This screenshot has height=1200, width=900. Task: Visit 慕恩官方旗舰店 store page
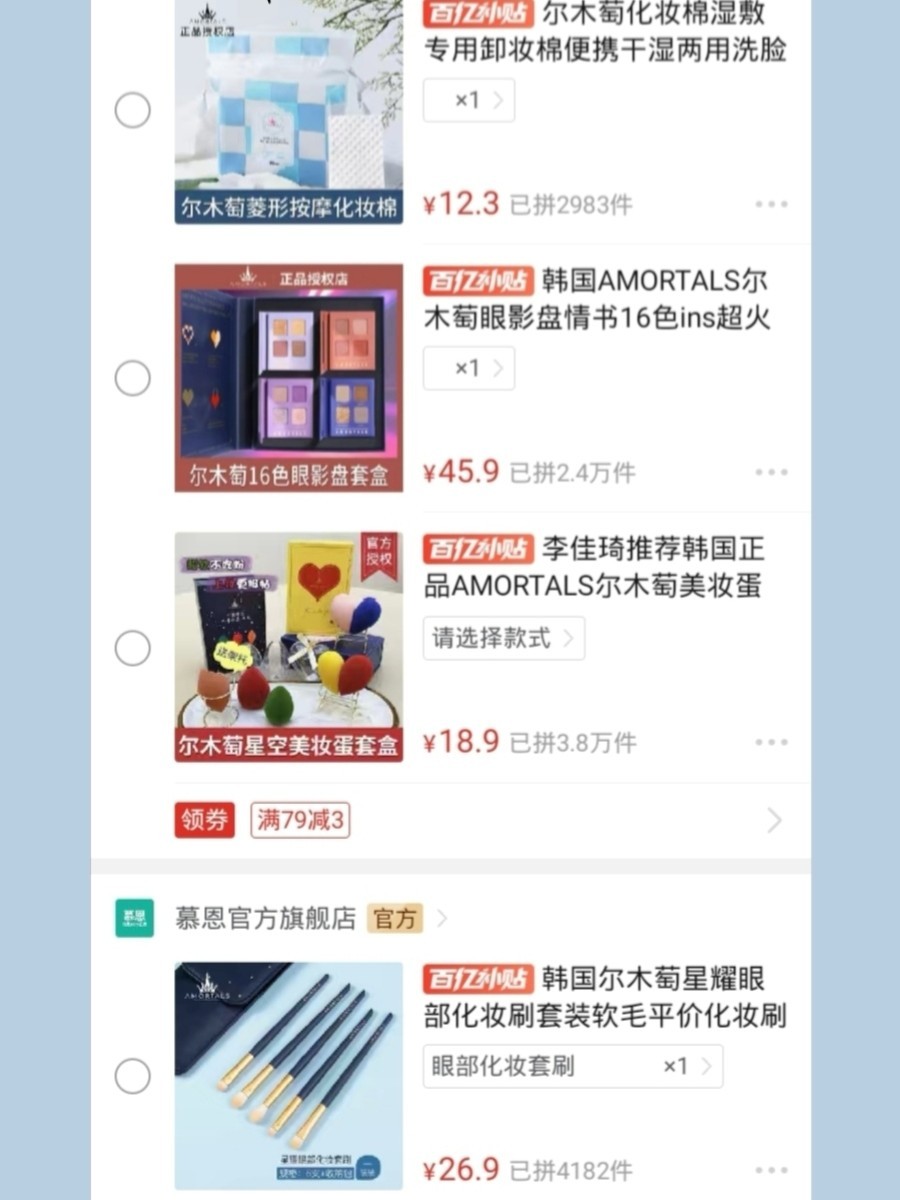point(266,918)
